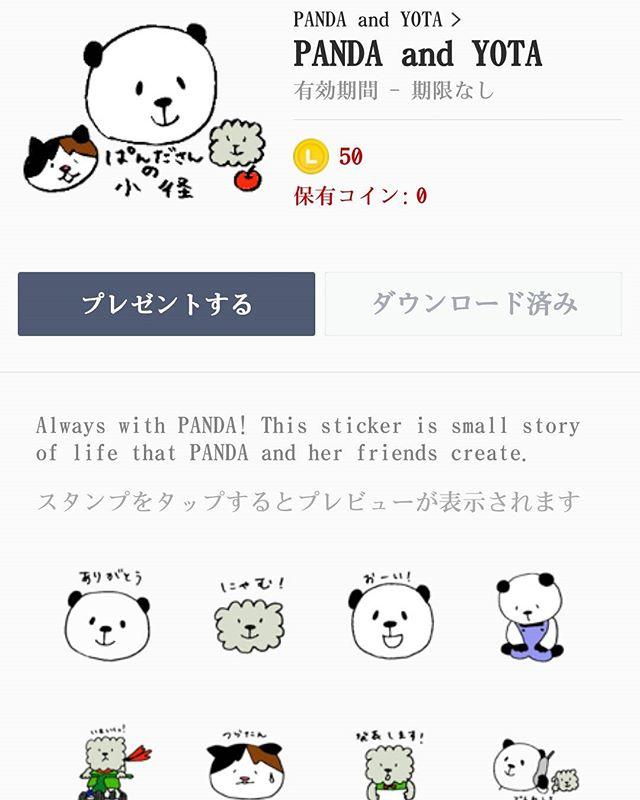Preview the calico cat sticker

tap(247, 765)
